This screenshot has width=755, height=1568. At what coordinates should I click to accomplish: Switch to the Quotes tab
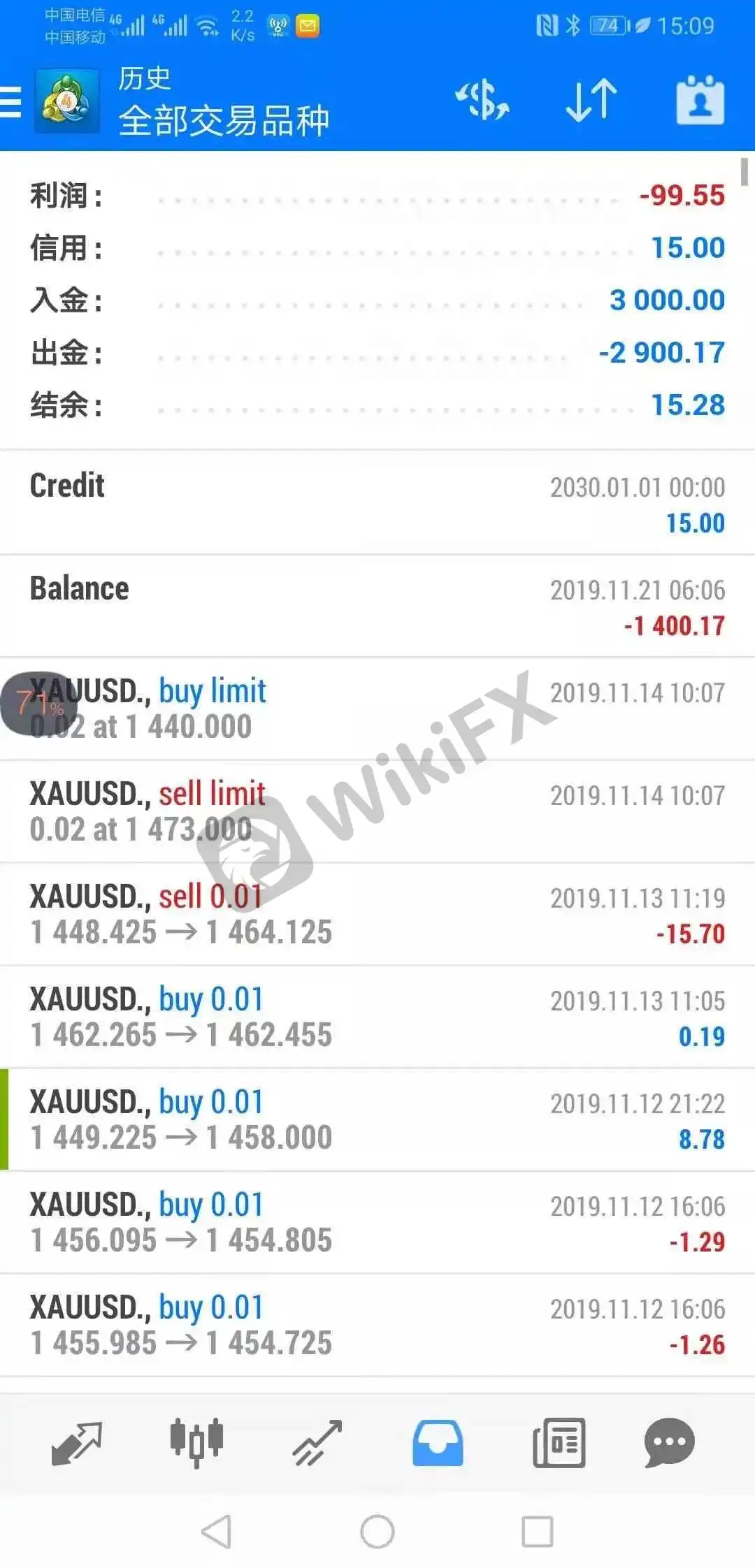point(77,1443)
